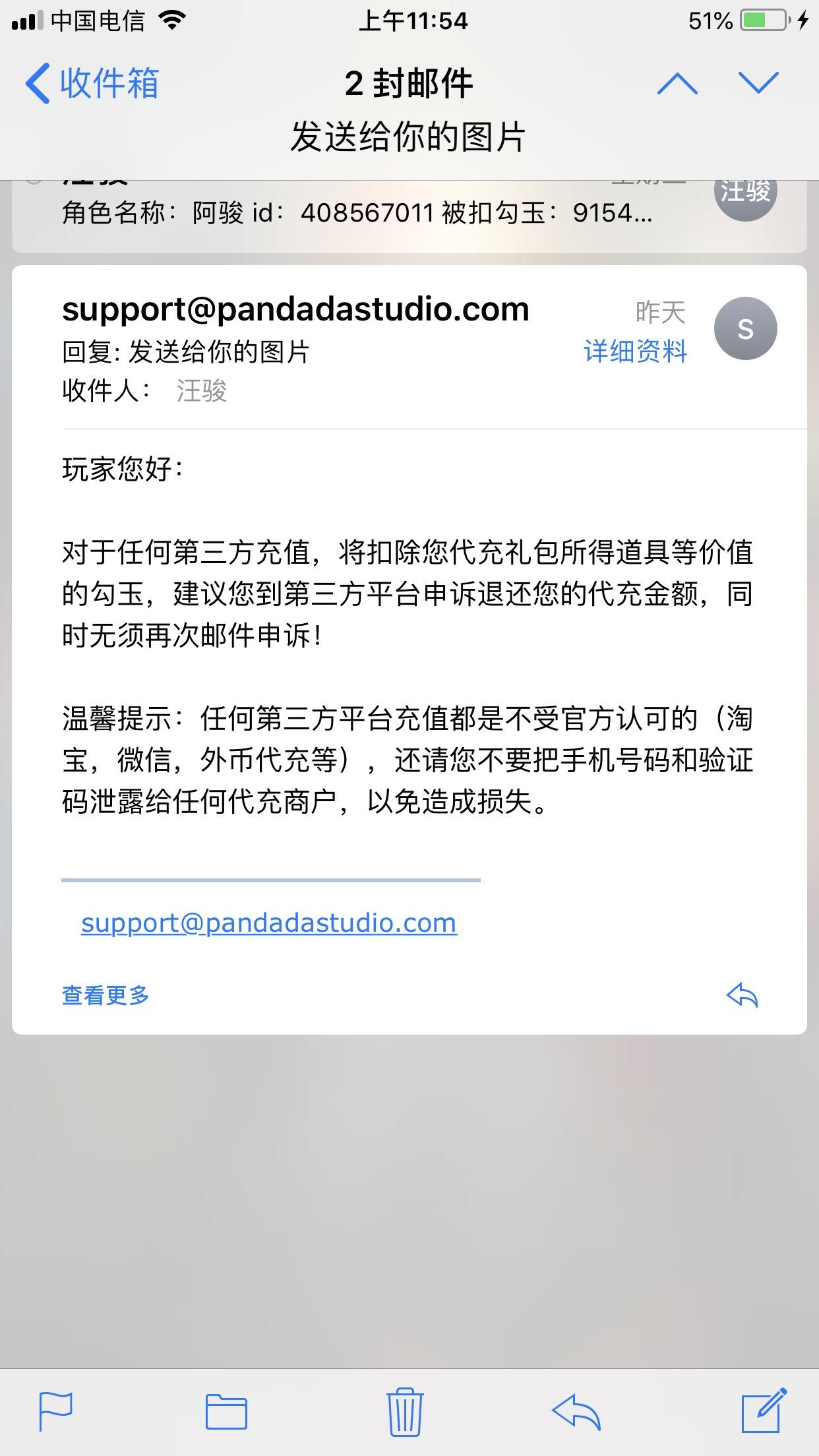This screenshot has width=819, height=1456.
Task: Jump to the previous message with up arrow
Action: point(677,84)
